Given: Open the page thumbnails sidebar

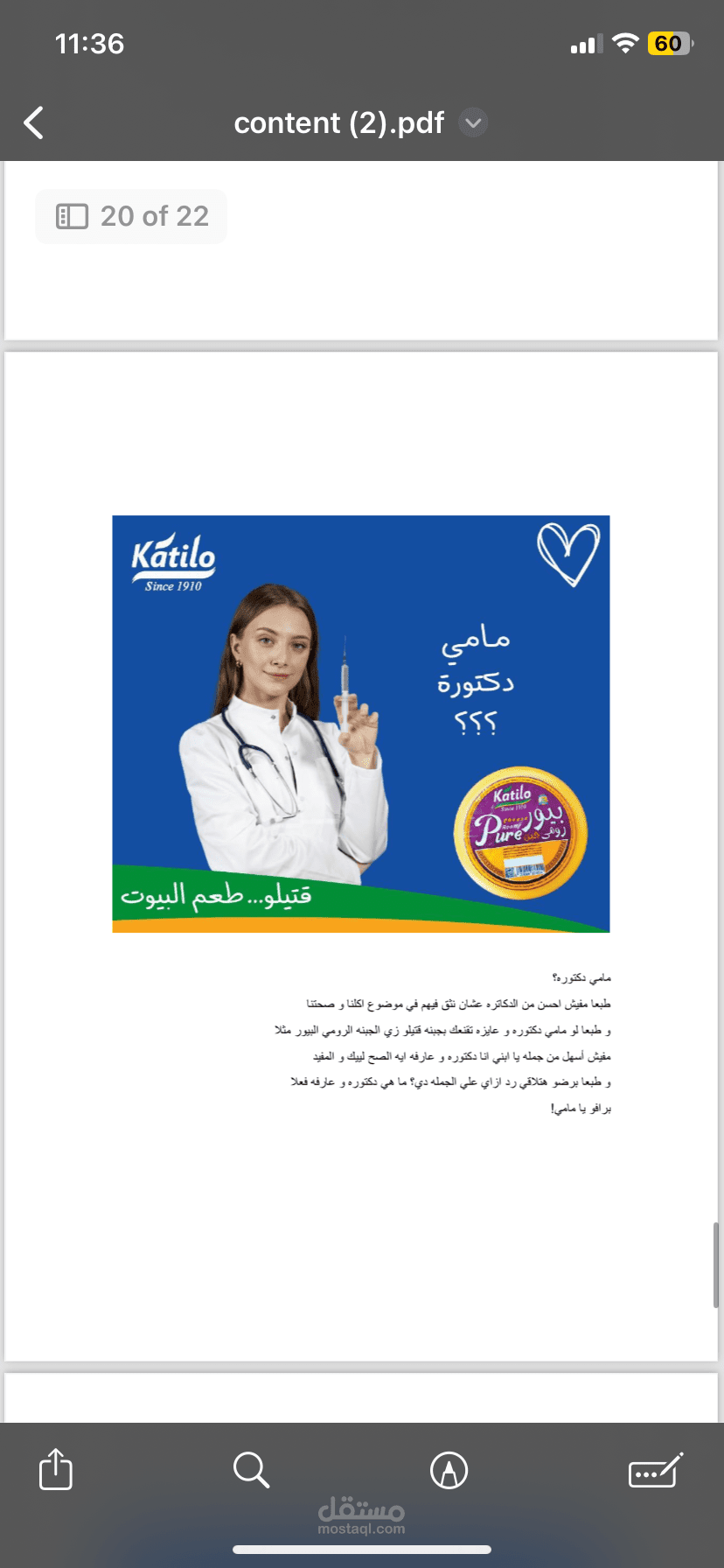Looking at the screenshot, I should pyautogui.click(x=72, y=216).
